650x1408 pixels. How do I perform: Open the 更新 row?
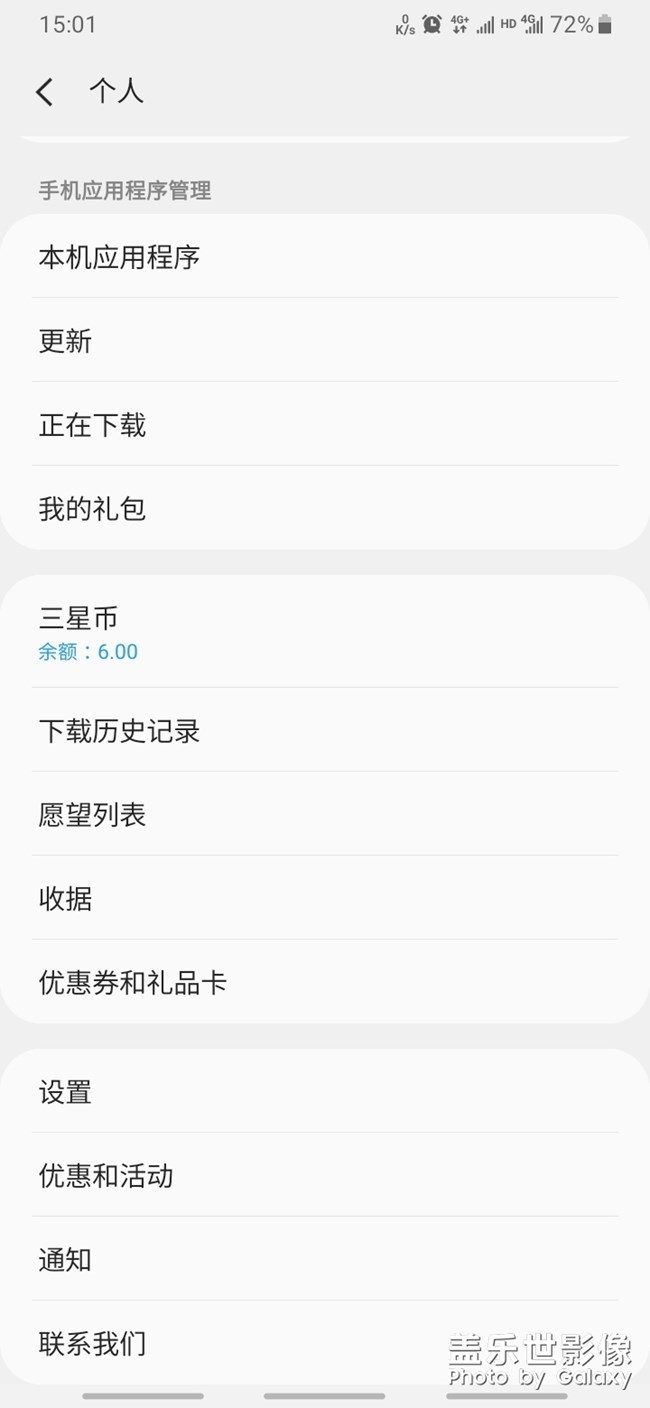[x=325, y=341]
